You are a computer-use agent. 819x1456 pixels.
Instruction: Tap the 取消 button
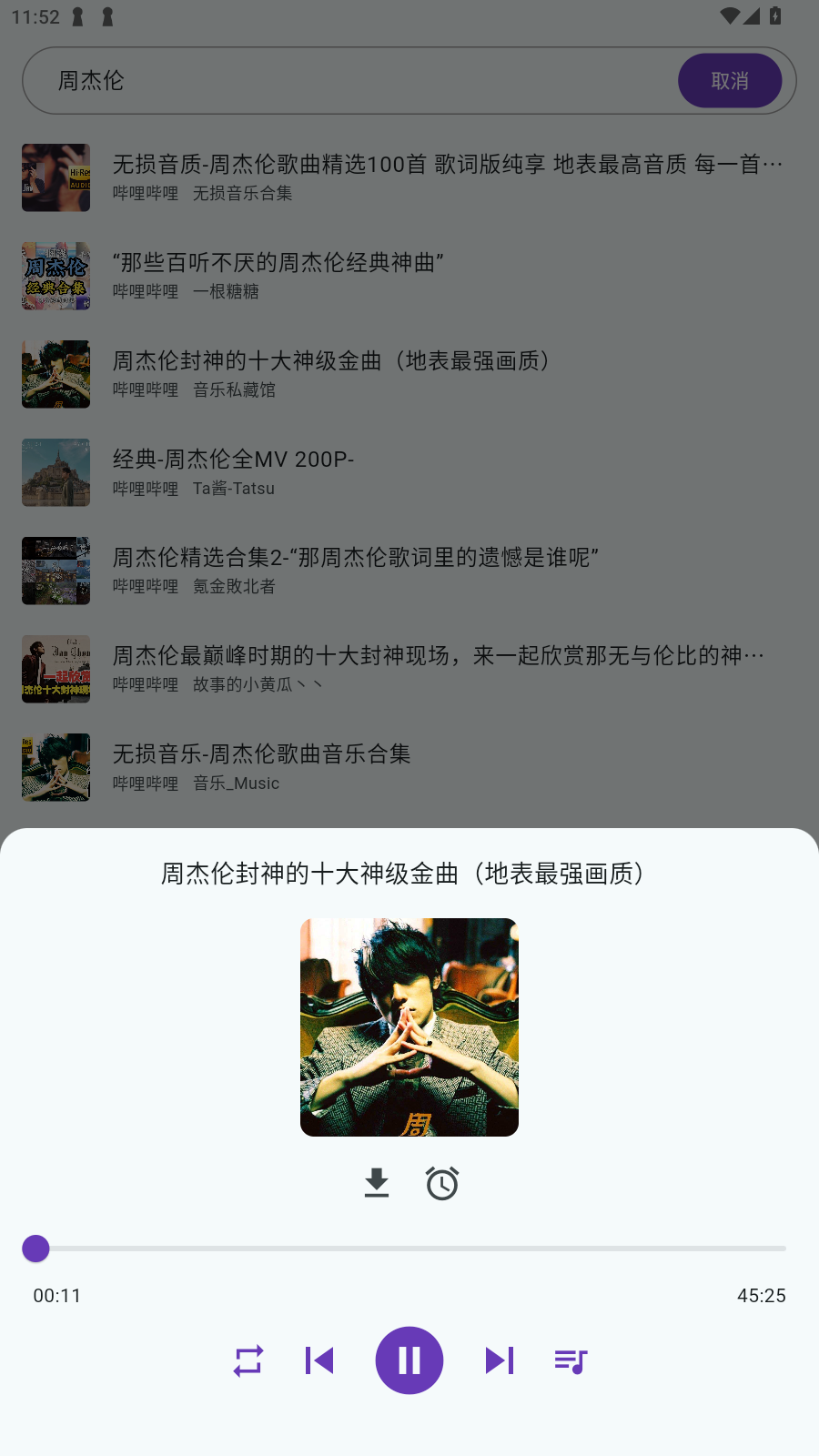(x=730, y=81)
